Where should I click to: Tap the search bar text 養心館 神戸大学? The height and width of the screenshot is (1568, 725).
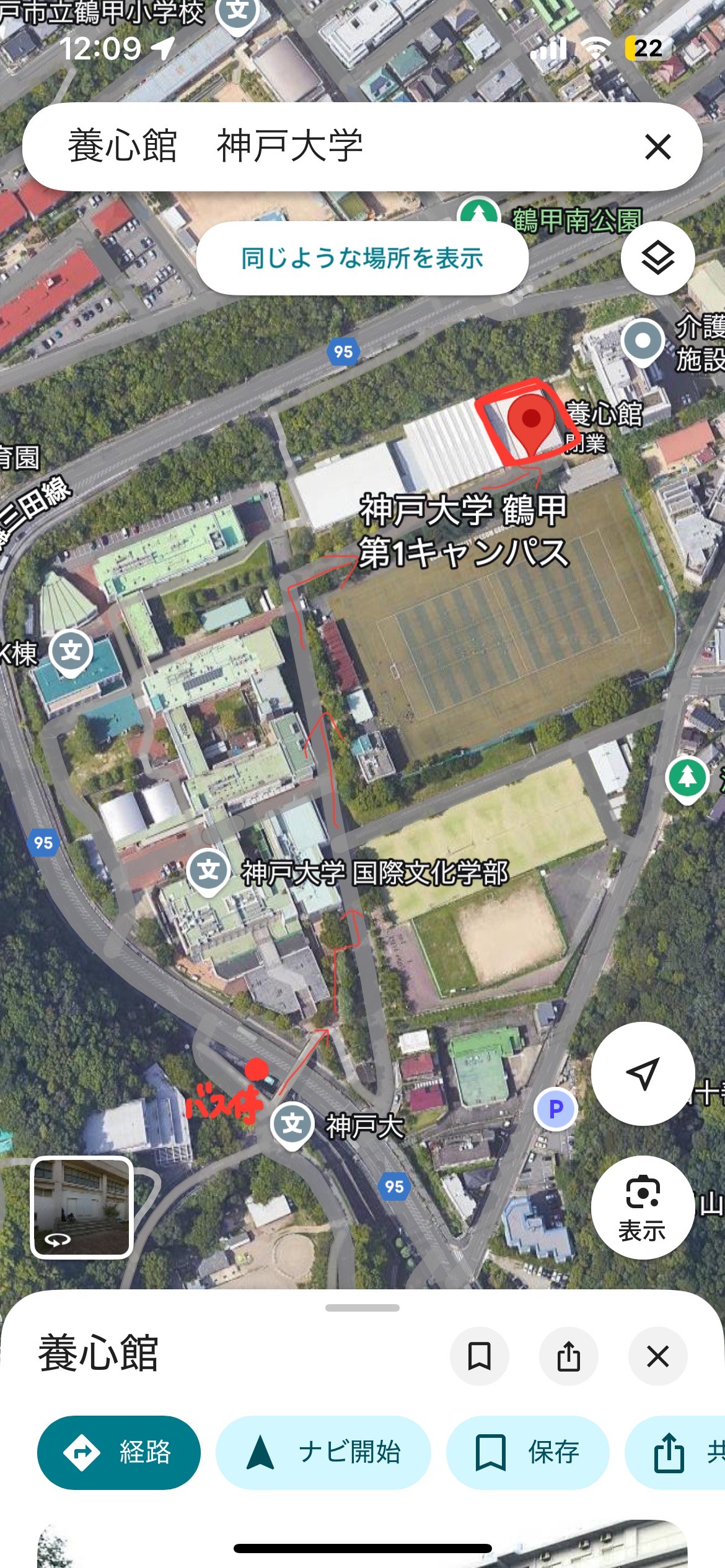217,146
